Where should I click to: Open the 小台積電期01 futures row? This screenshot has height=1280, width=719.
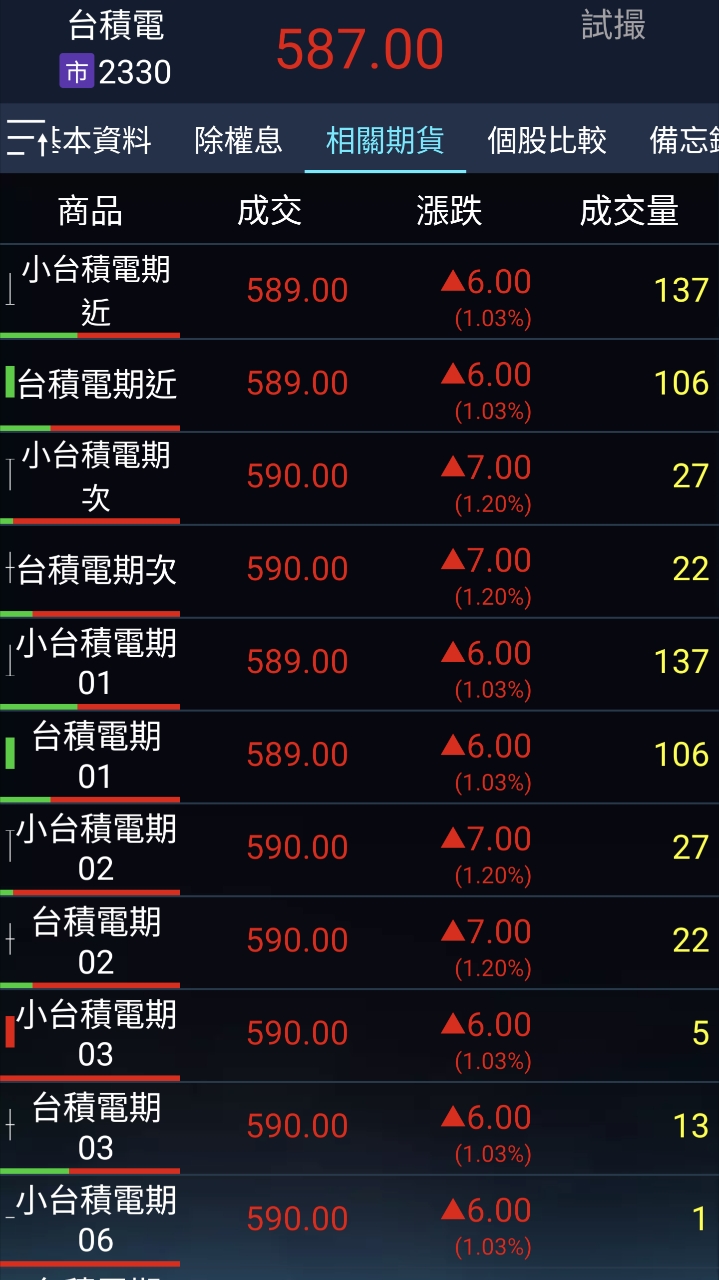coord(359,664)
